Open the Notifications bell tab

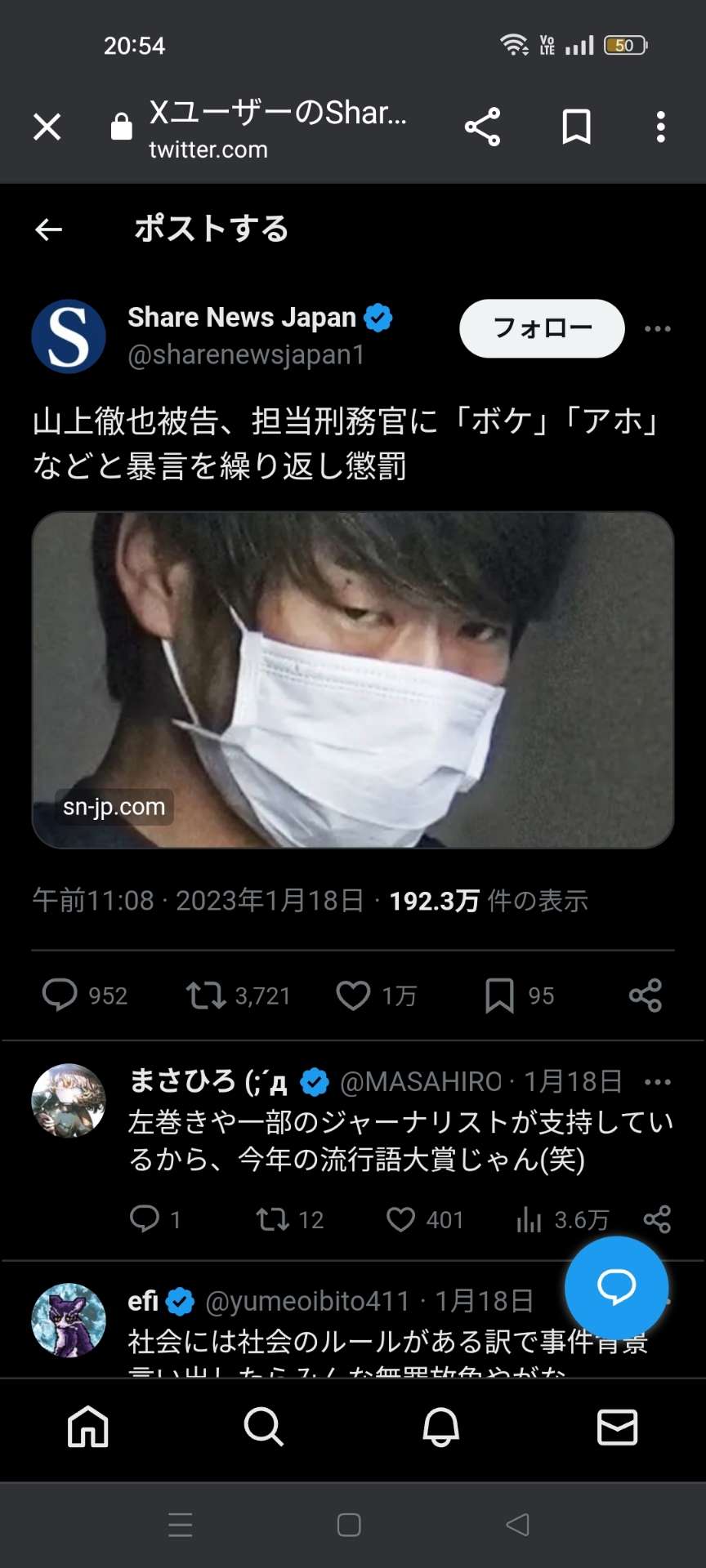point(440,1427)
